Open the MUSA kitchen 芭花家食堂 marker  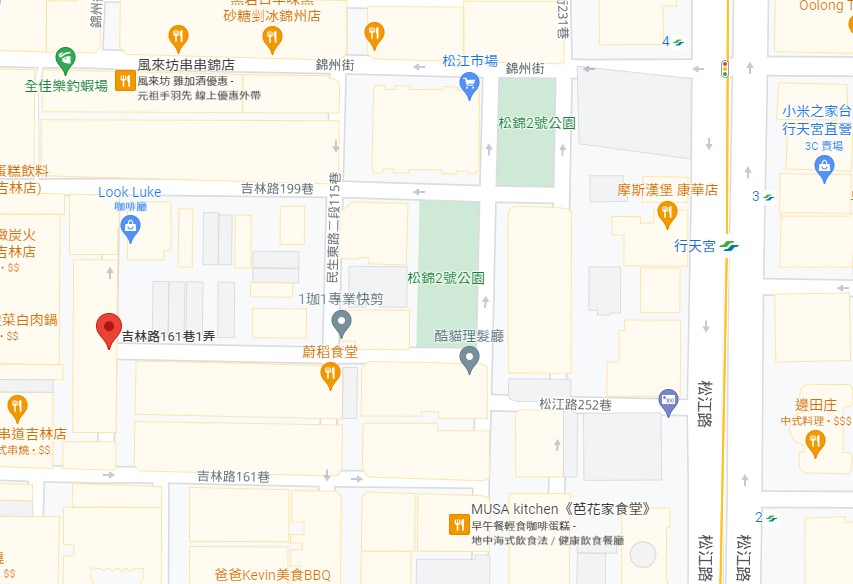pyautogui.click(x=457, y=524)
